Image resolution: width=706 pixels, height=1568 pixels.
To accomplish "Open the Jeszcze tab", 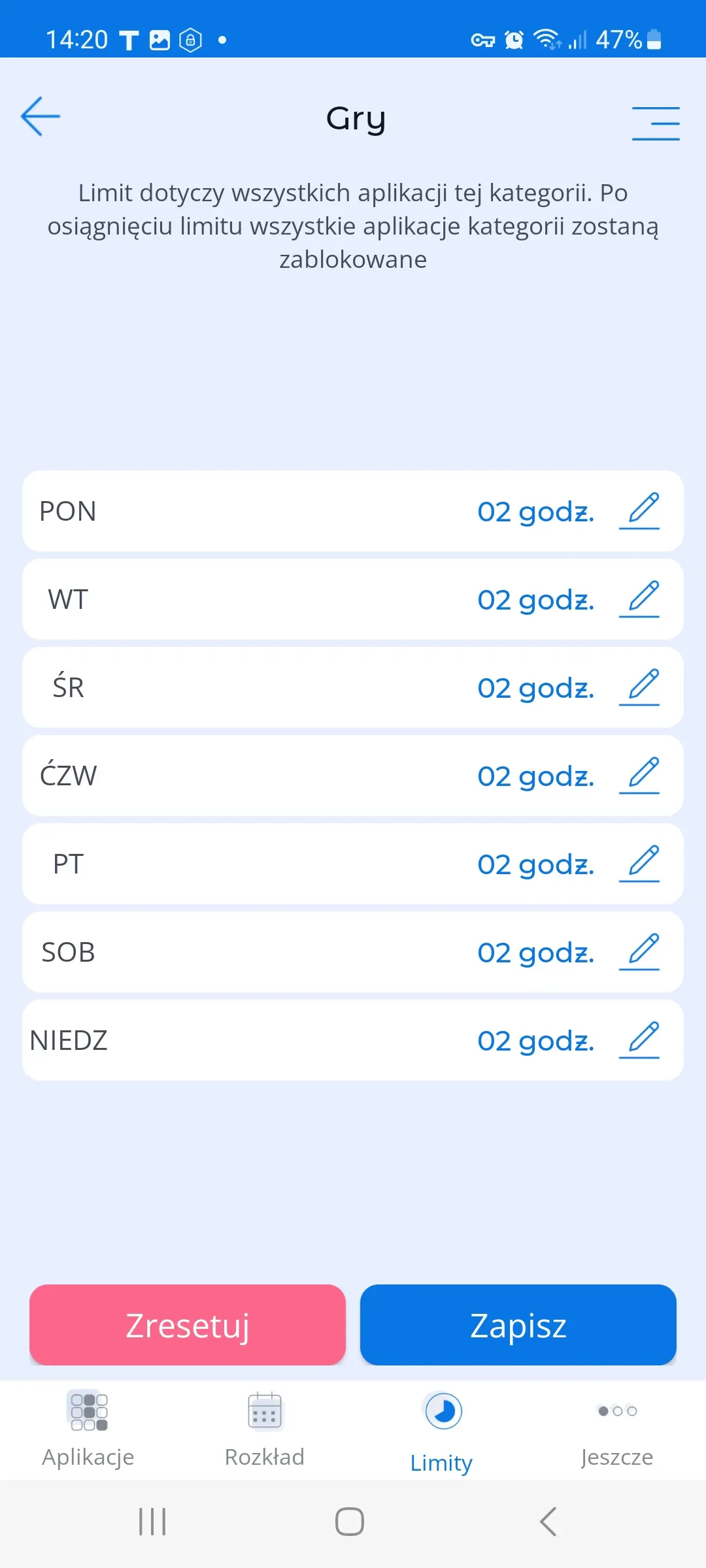I will coord(617,1429).
